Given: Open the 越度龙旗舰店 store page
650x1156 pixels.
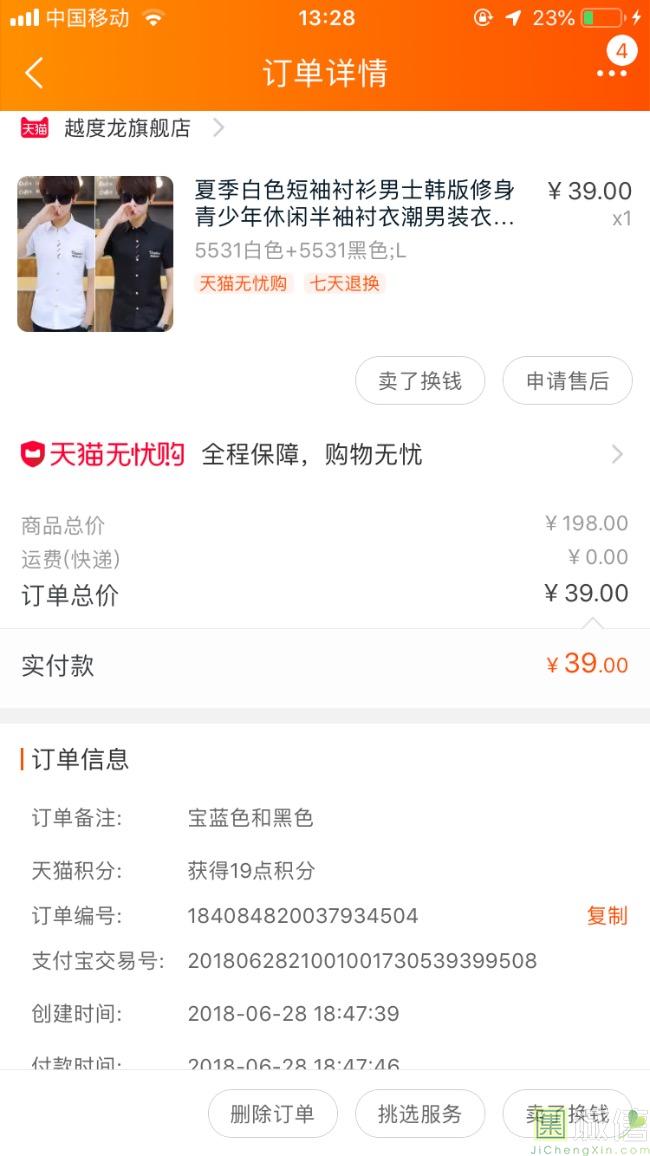Looking at the screenshot, I should (x=122, y=128).
